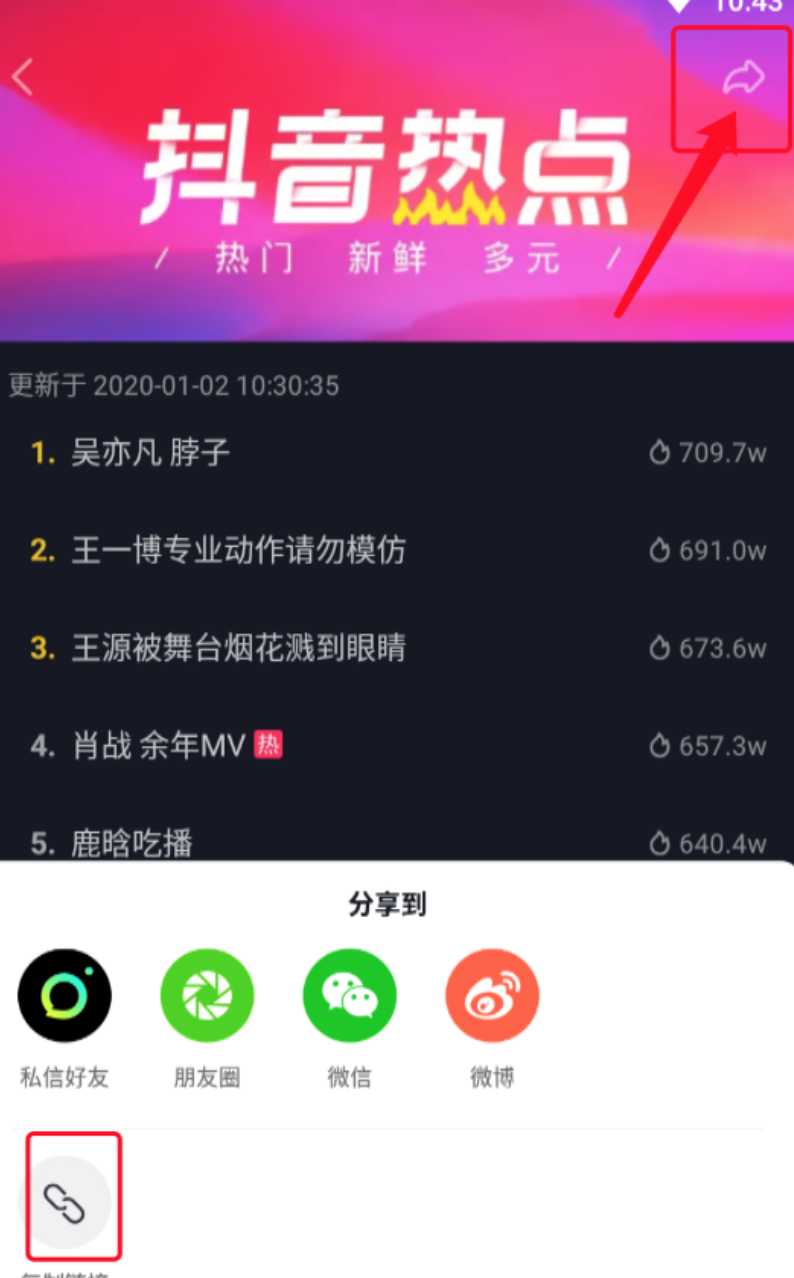Share to 微博

[492, 996]
